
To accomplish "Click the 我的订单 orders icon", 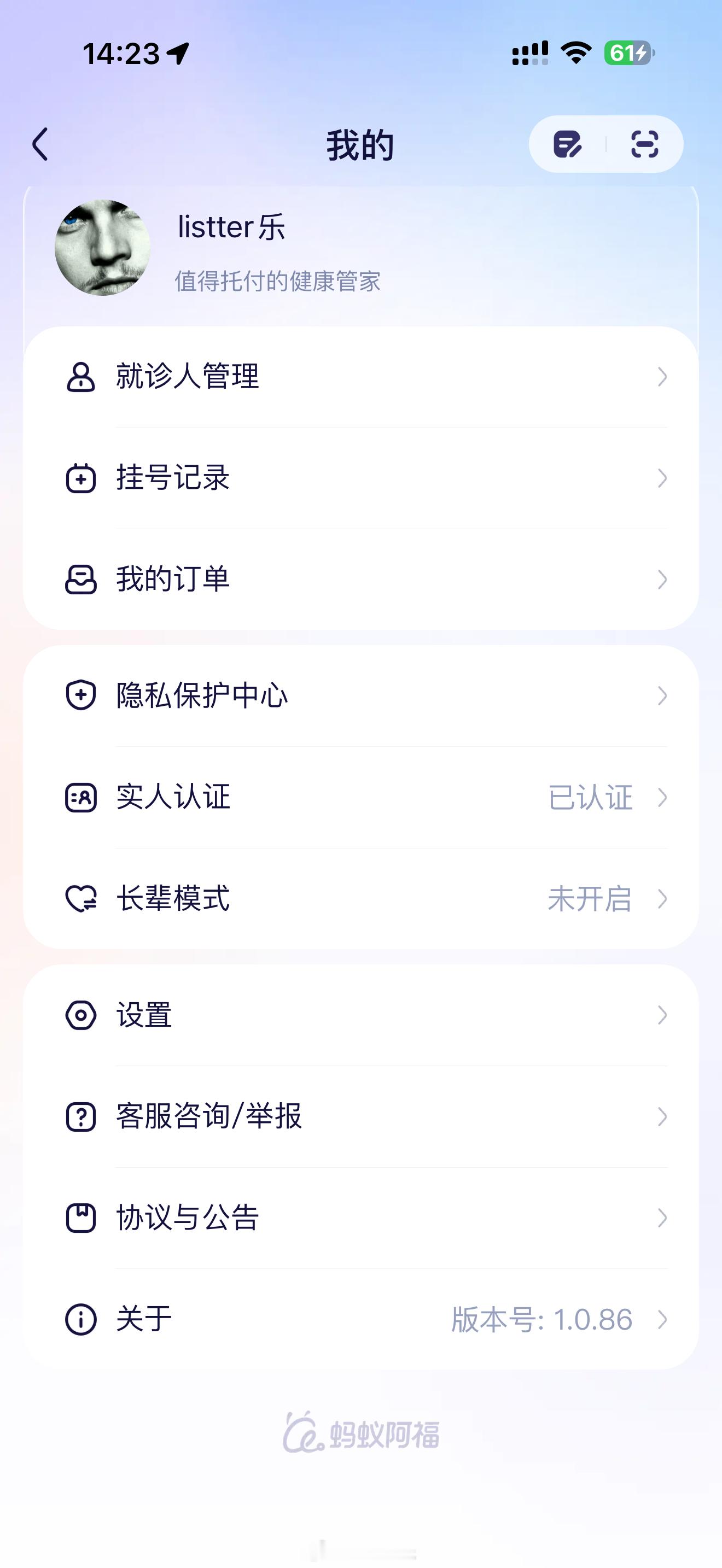I will coord(81,580).
